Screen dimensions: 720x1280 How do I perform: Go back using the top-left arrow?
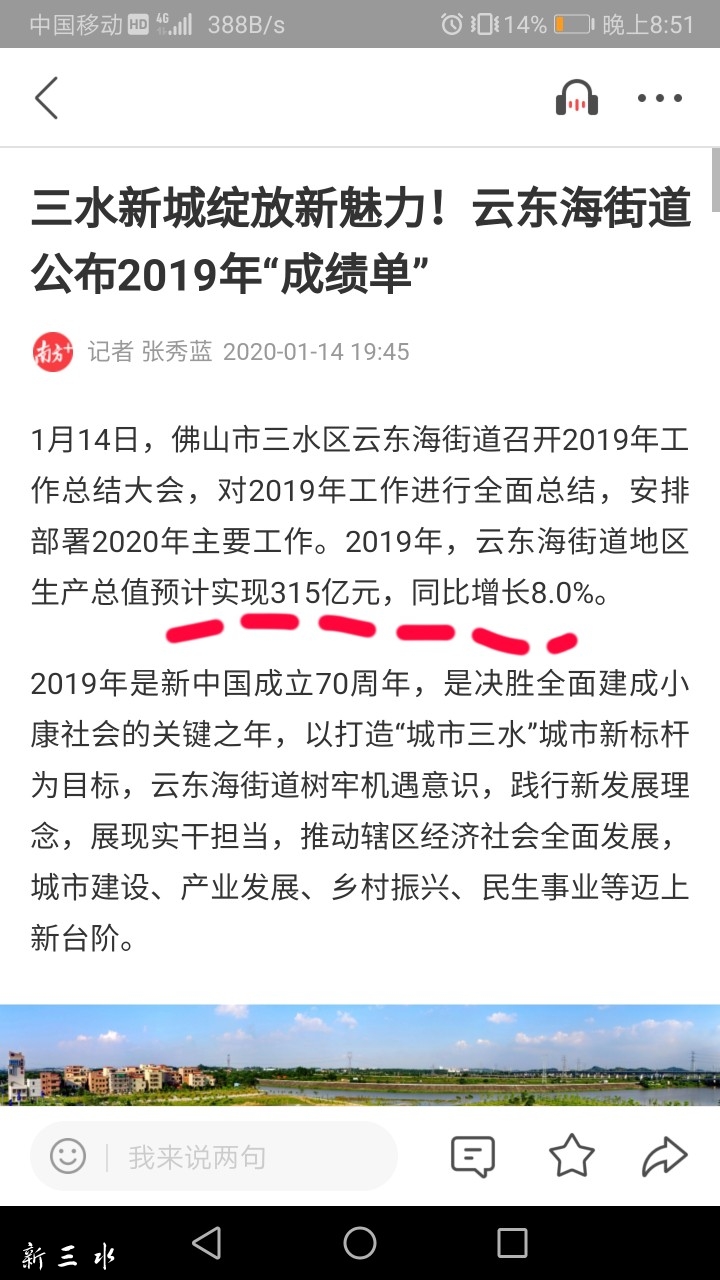(x=46, y=98)
